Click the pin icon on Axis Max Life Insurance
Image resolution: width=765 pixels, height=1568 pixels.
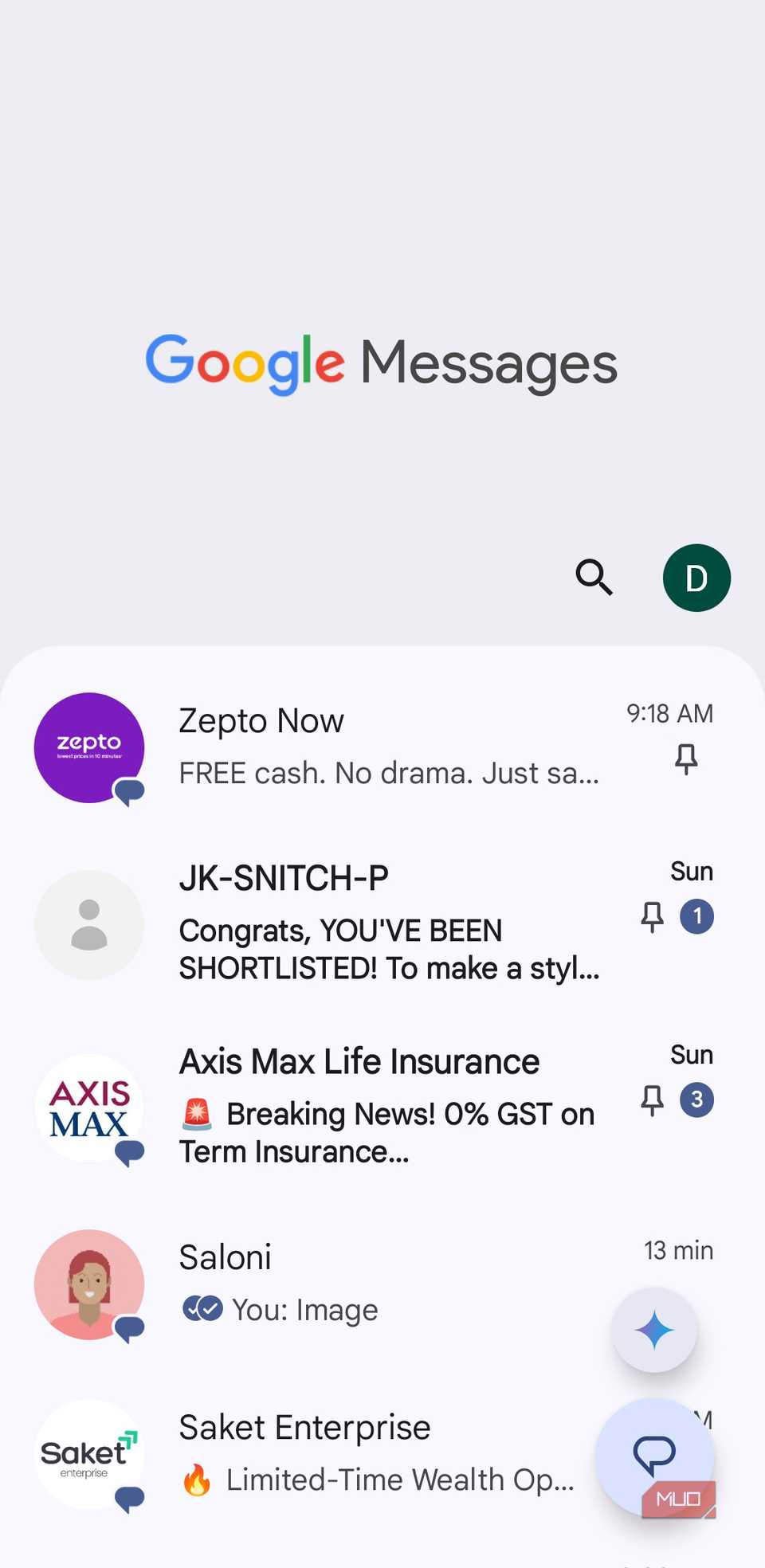click(652, 1100)
